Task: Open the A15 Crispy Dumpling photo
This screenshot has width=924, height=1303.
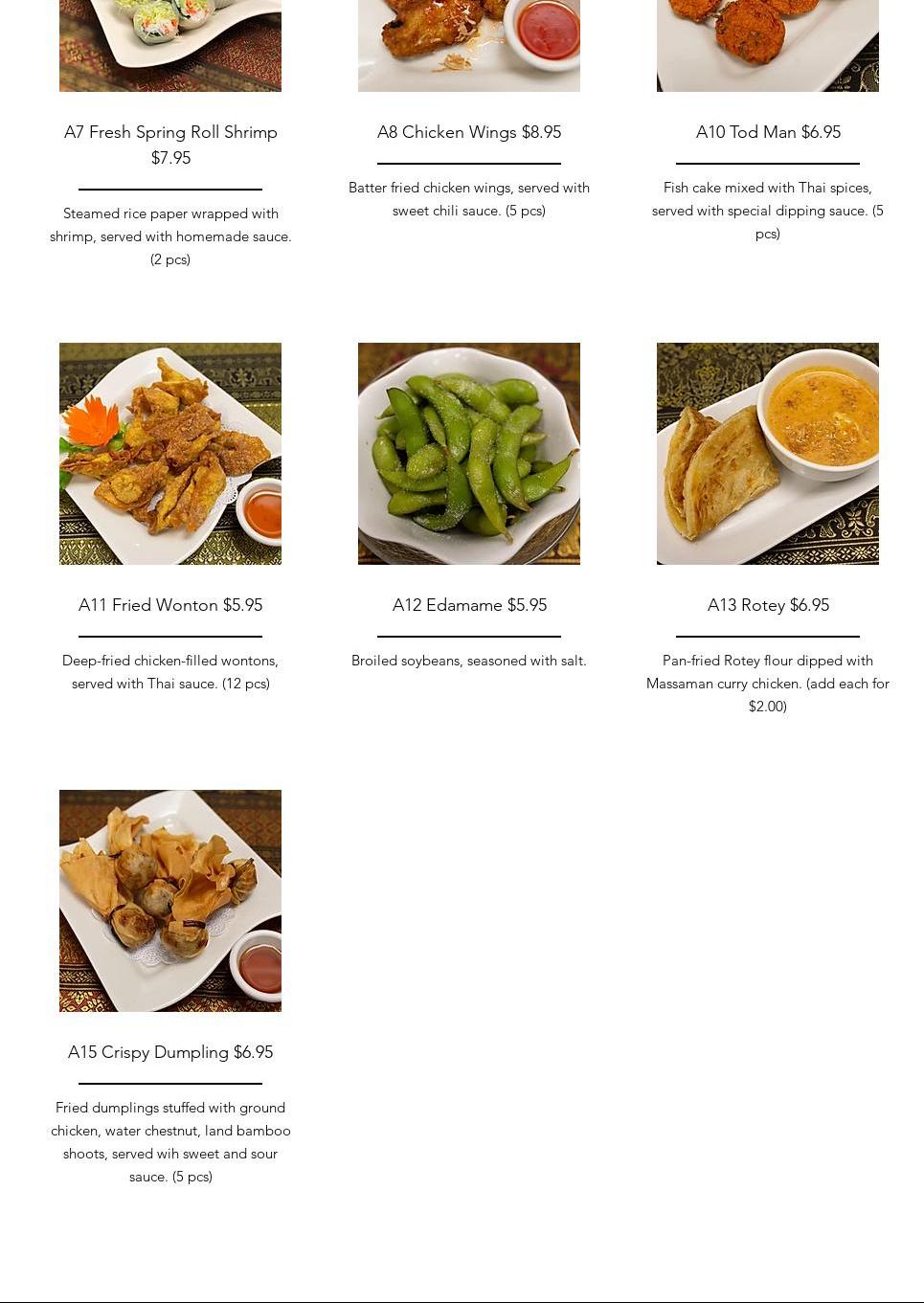Action: [x=170, y=901]
